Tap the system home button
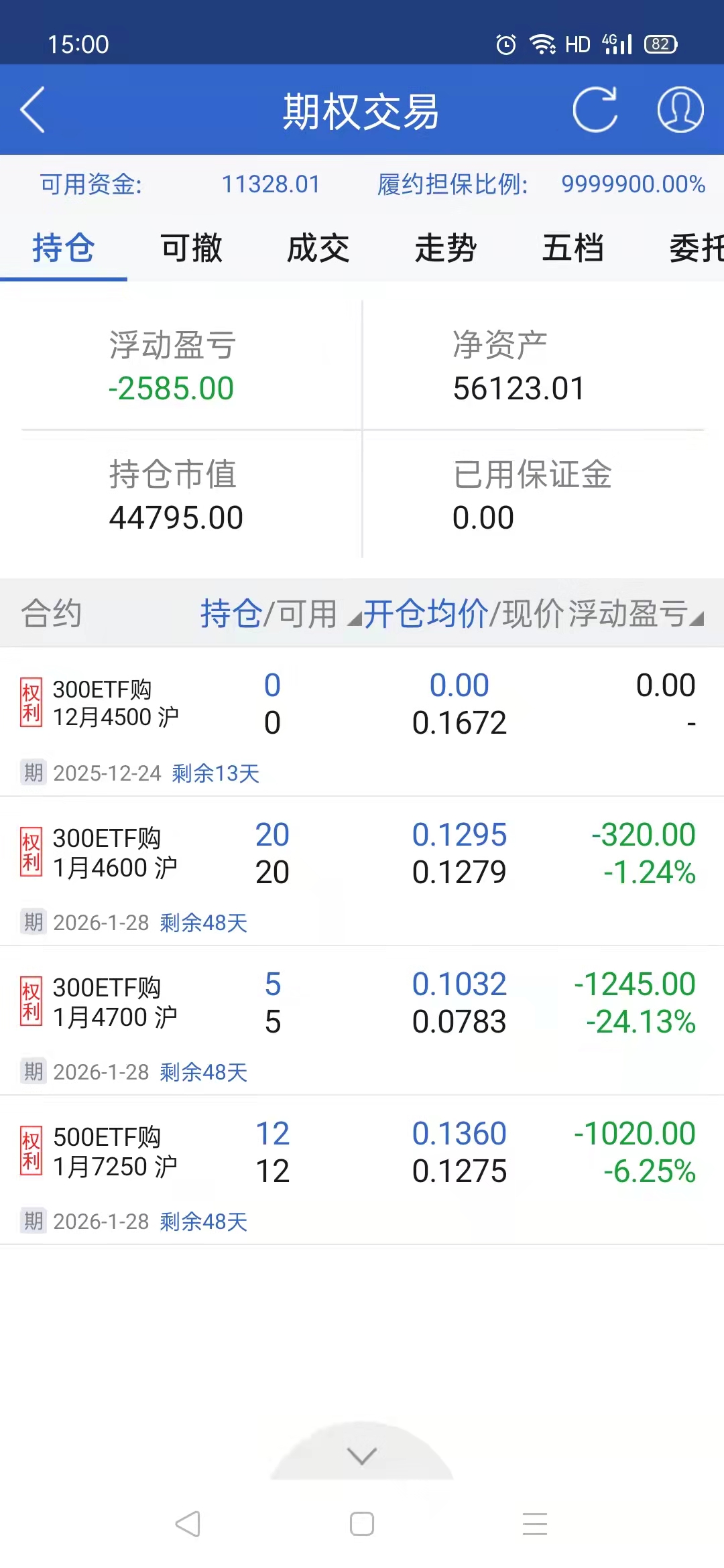The width and height of the screenshot is (724, 1568). (x=362, y=1524)
